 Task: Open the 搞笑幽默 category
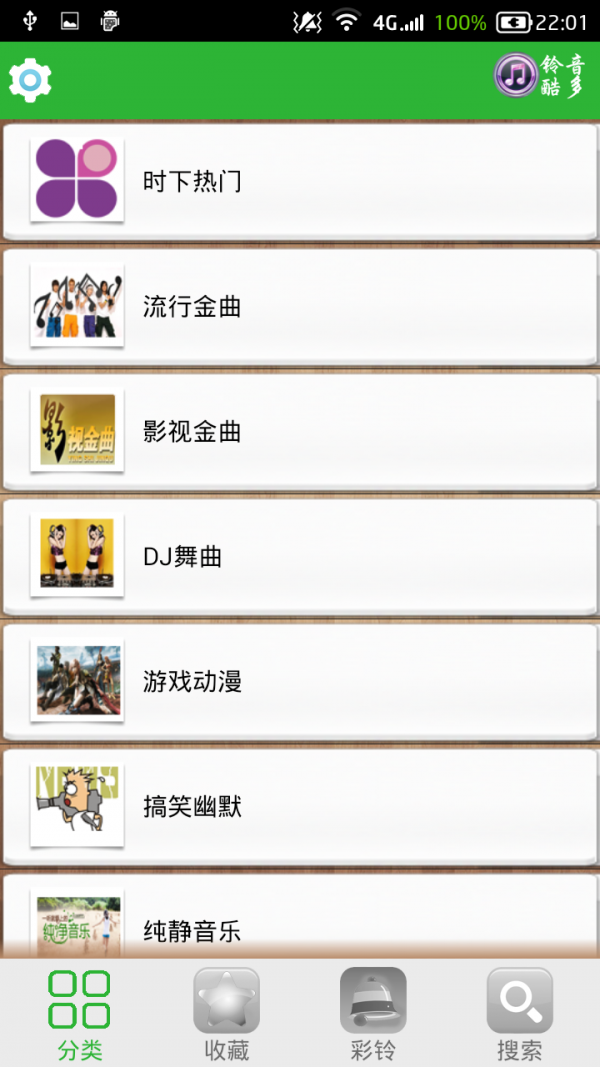(300, 806)
